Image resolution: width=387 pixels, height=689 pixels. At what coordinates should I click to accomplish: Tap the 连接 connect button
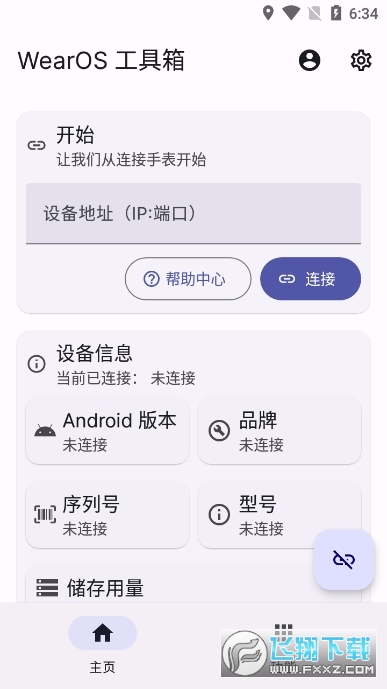click(x=311, y=279)
